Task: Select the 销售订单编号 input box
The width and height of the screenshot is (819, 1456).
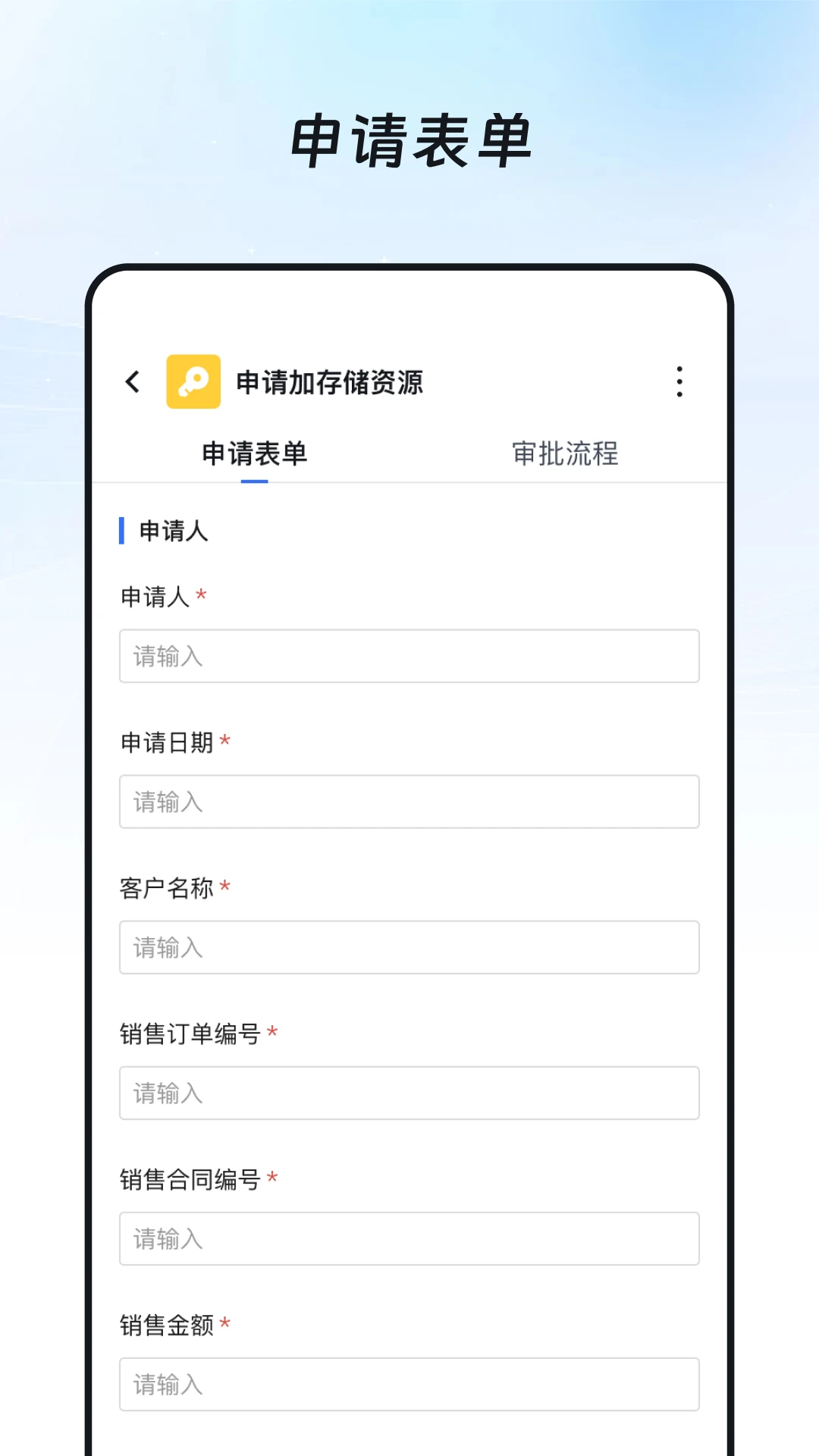Action: [x=409, y=1093]
